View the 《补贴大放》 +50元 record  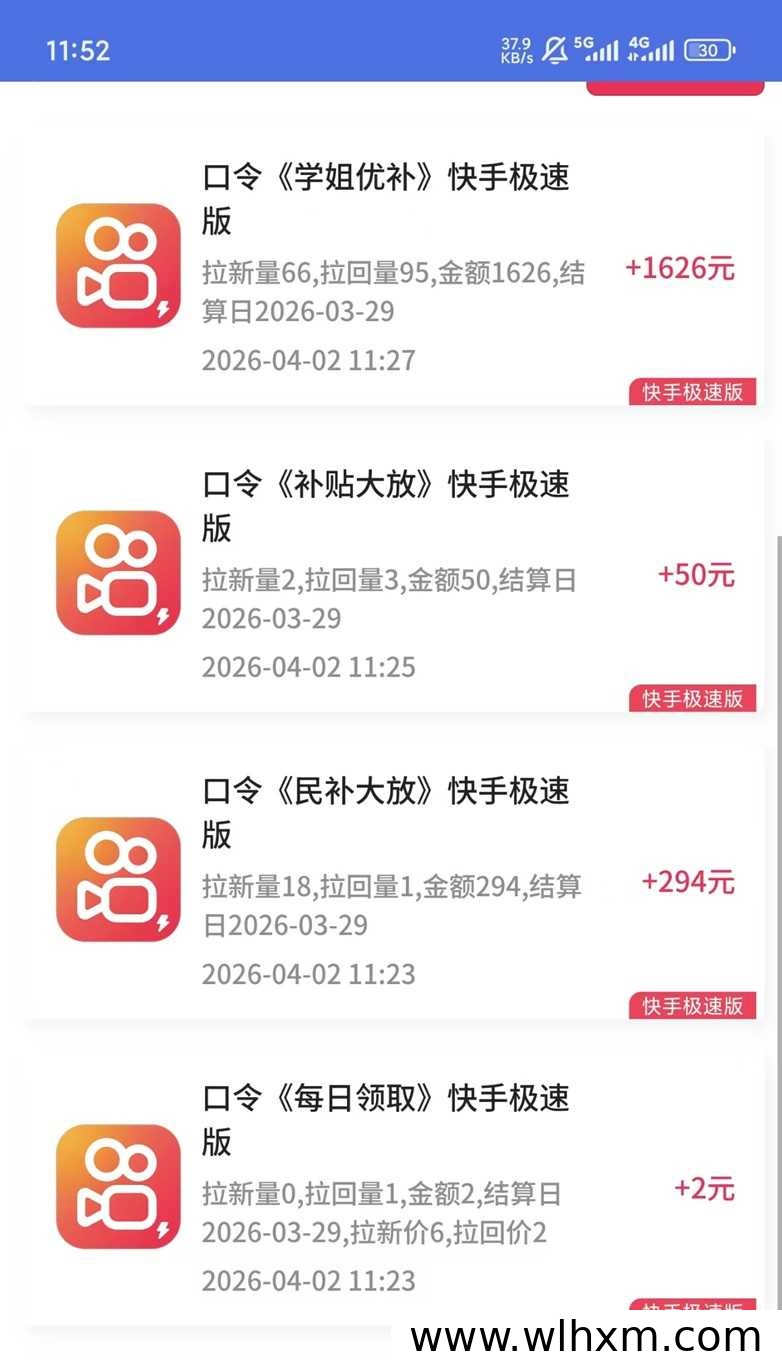392,574
